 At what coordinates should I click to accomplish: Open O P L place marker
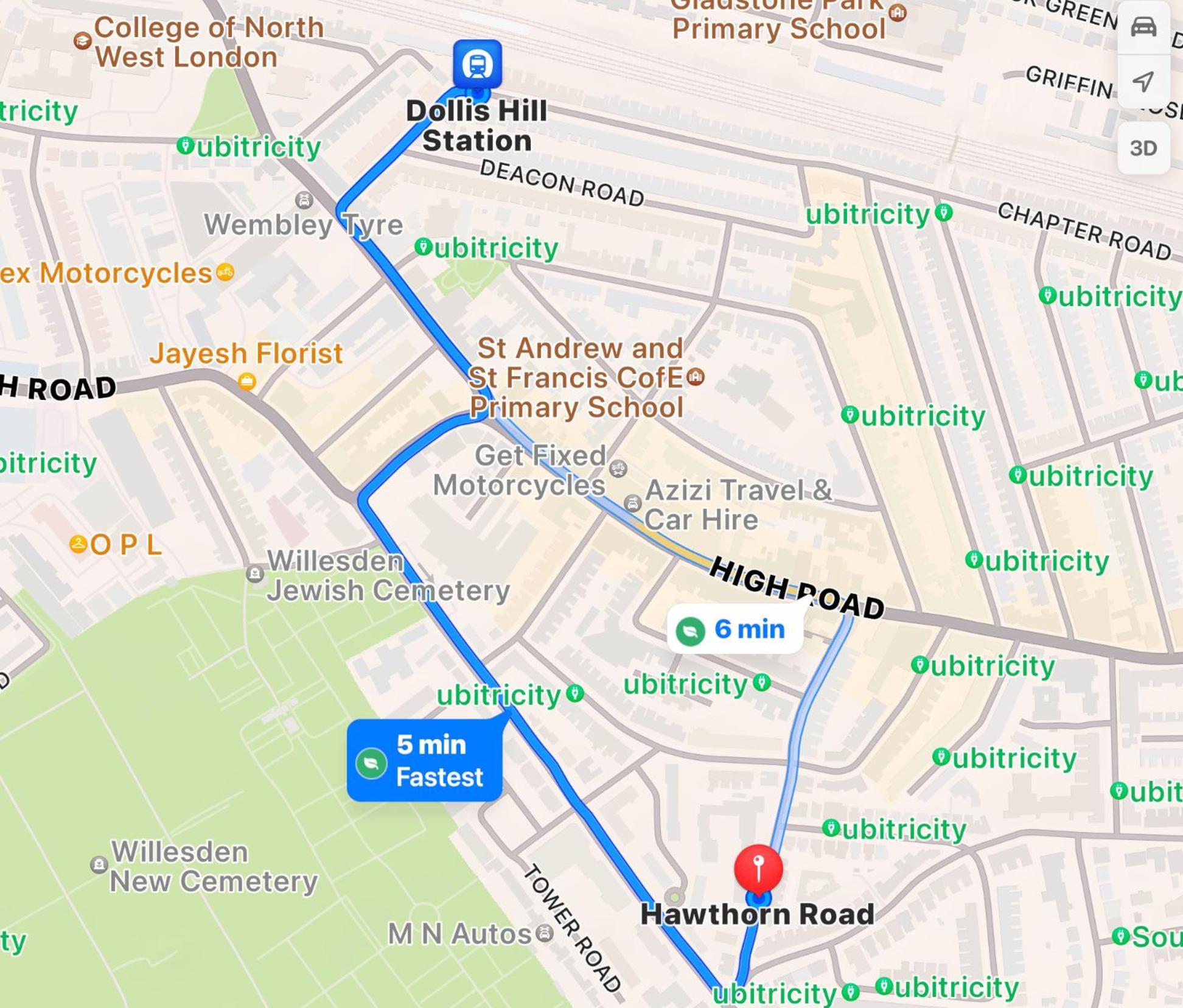coord(79,544)
